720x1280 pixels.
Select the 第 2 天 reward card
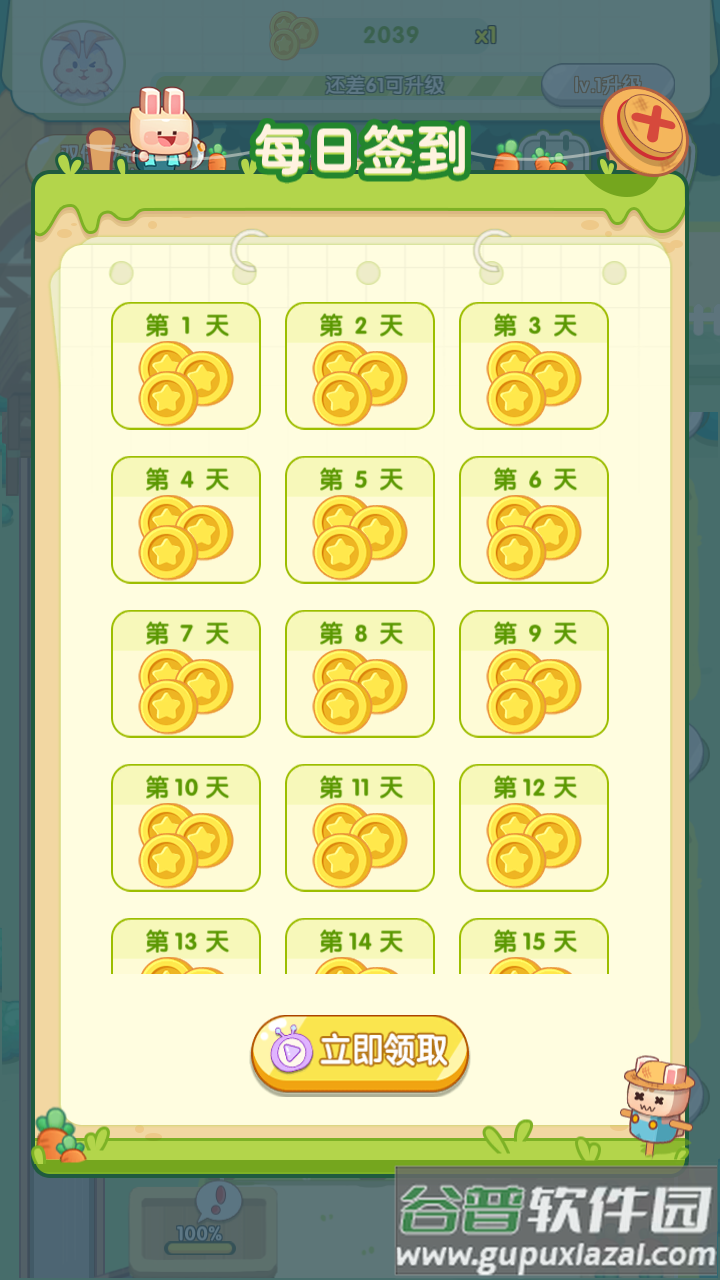pos(360,366)
